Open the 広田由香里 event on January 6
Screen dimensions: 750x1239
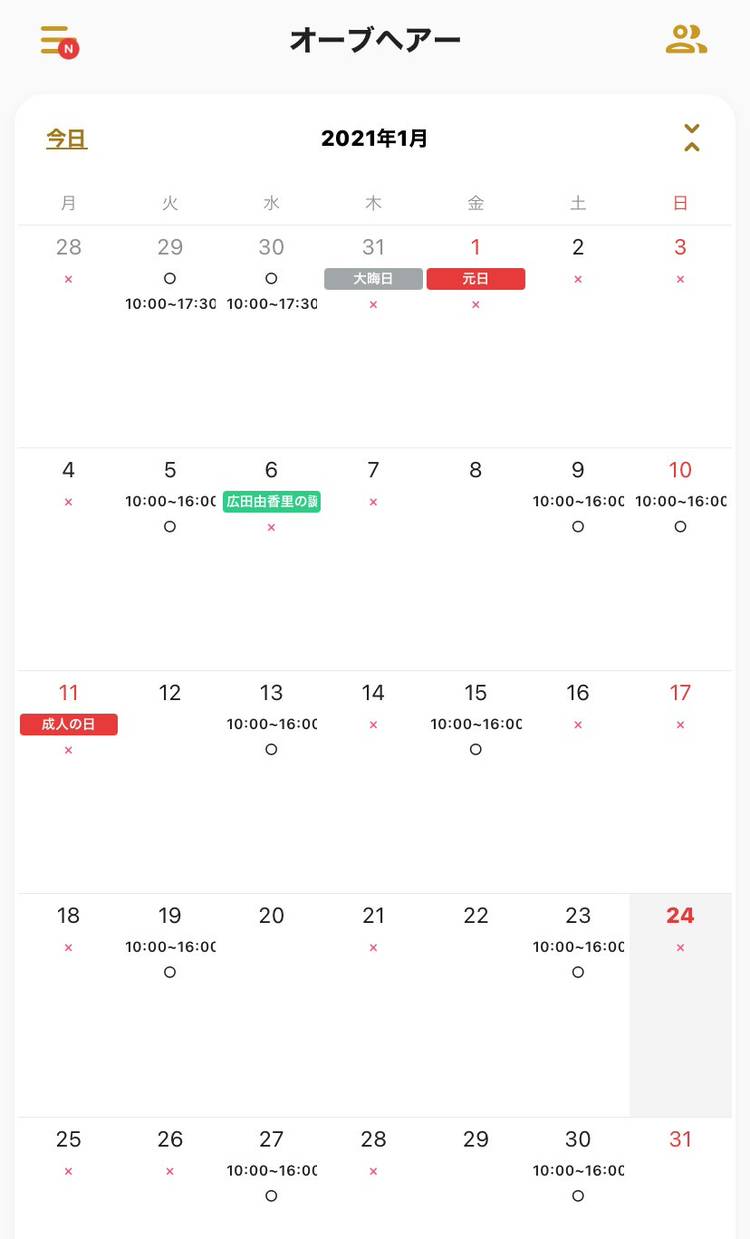(x=271, y=502)
